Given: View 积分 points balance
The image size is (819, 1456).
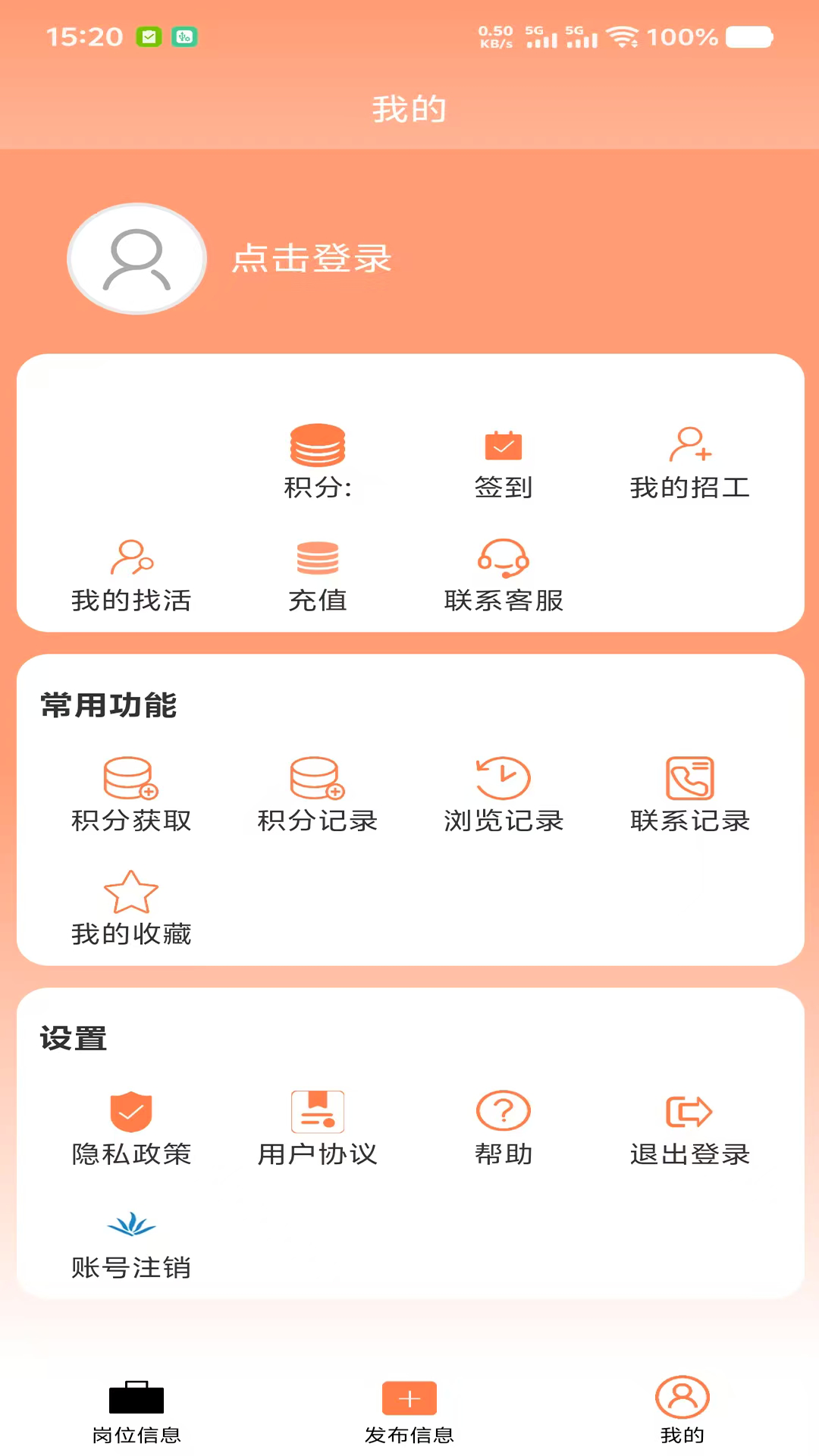Looking at the screenshot, I should (x=318, y=462).
